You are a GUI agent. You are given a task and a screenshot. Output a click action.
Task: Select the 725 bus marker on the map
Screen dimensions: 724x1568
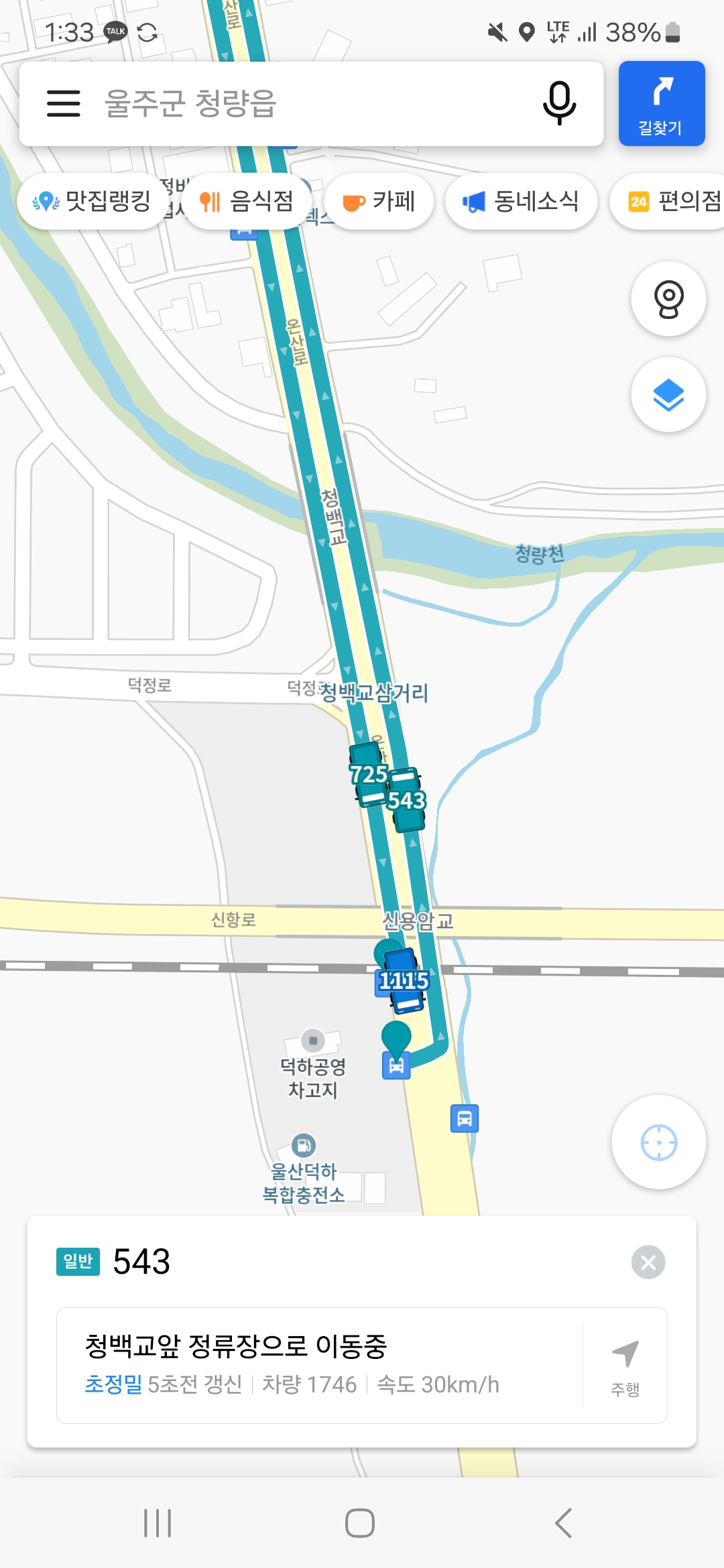click(368, 776)
